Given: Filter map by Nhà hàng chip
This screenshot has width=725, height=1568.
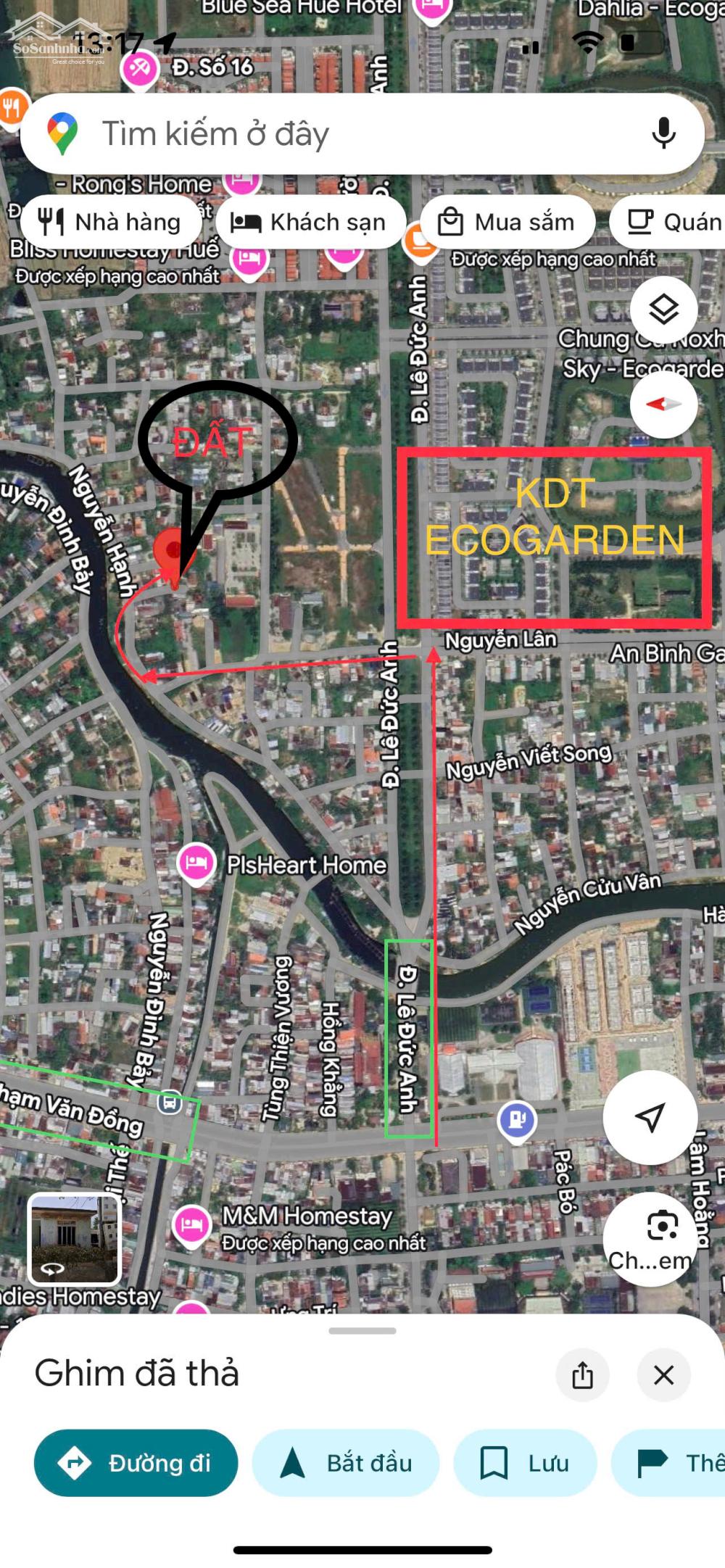Looking at the screenshot, I should pos(111,222).
